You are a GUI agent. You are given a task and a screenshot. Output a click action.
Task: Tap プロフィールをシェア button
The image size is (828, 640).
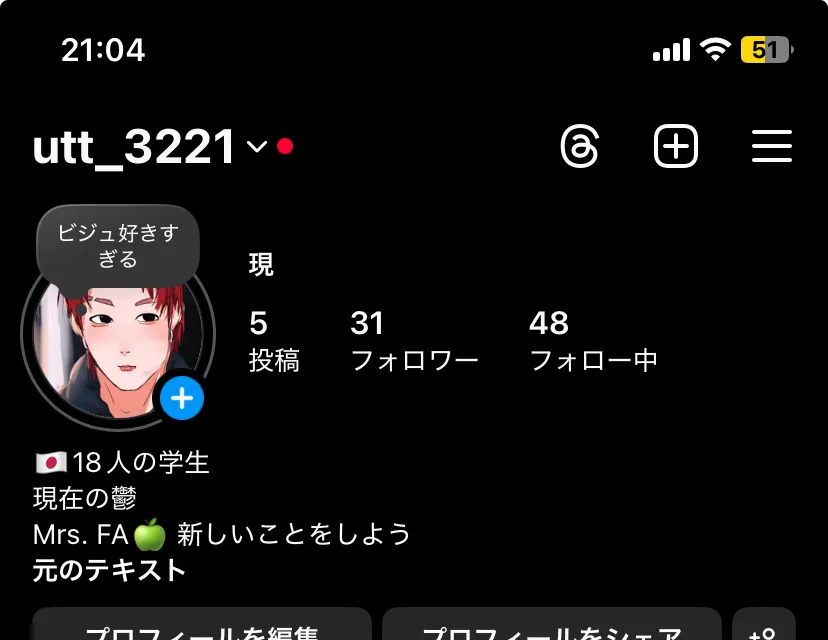click(x=551, y=628)
